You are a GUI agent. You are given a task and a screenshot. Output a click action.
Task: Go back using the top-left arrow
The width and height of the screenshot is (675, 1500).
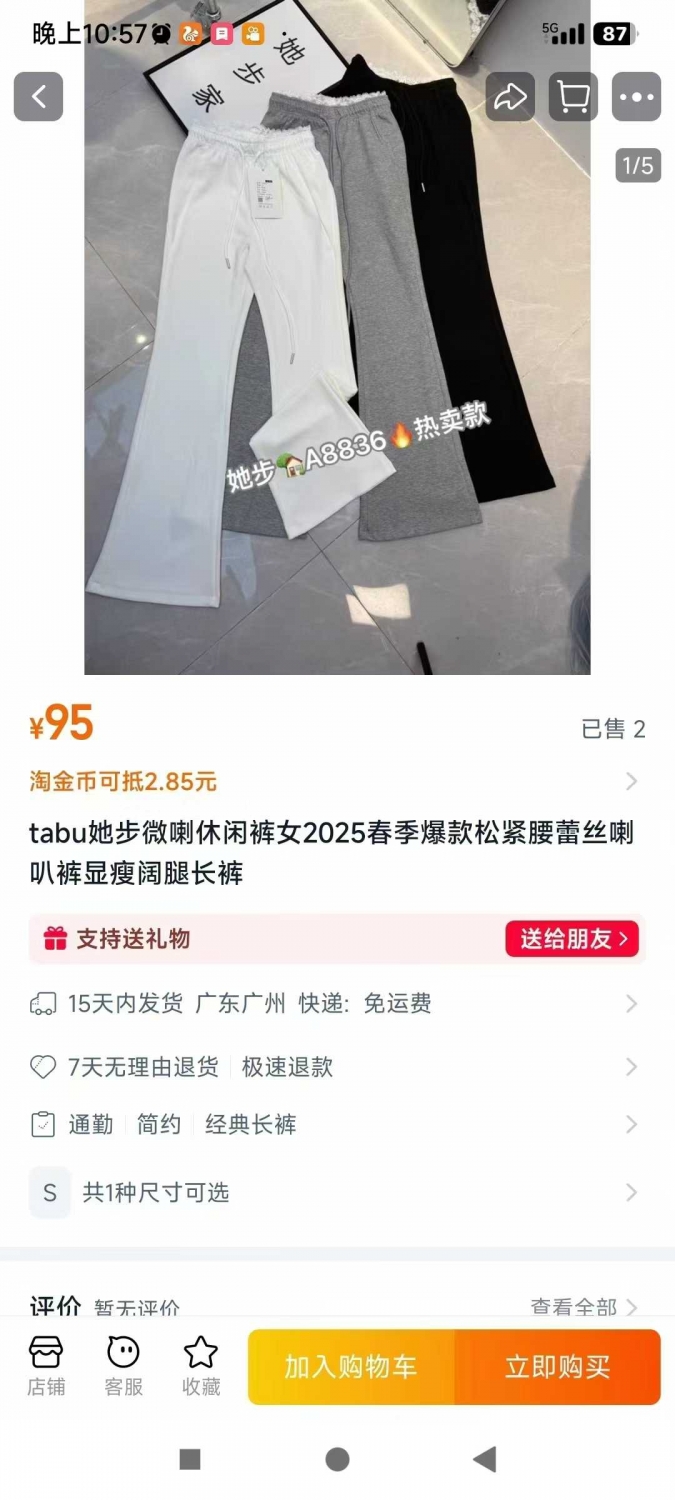pyautogui.click(x=39, y=97)
